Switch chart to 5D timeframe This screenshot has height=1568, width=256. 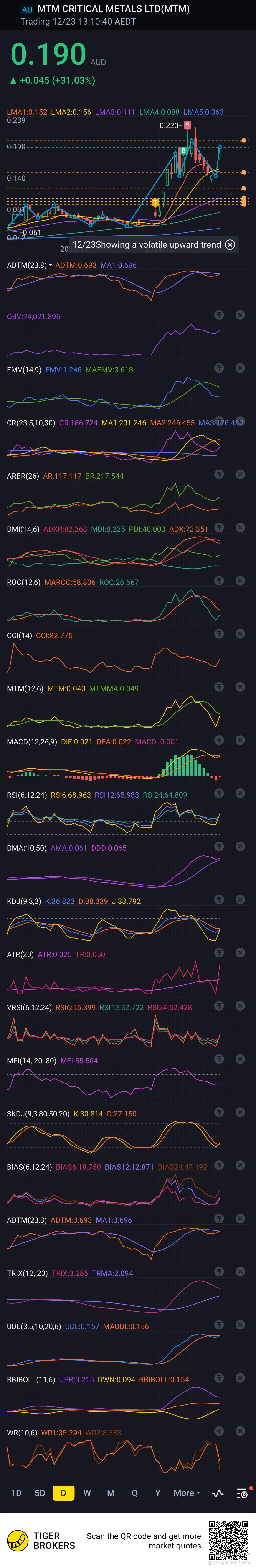40,1493
